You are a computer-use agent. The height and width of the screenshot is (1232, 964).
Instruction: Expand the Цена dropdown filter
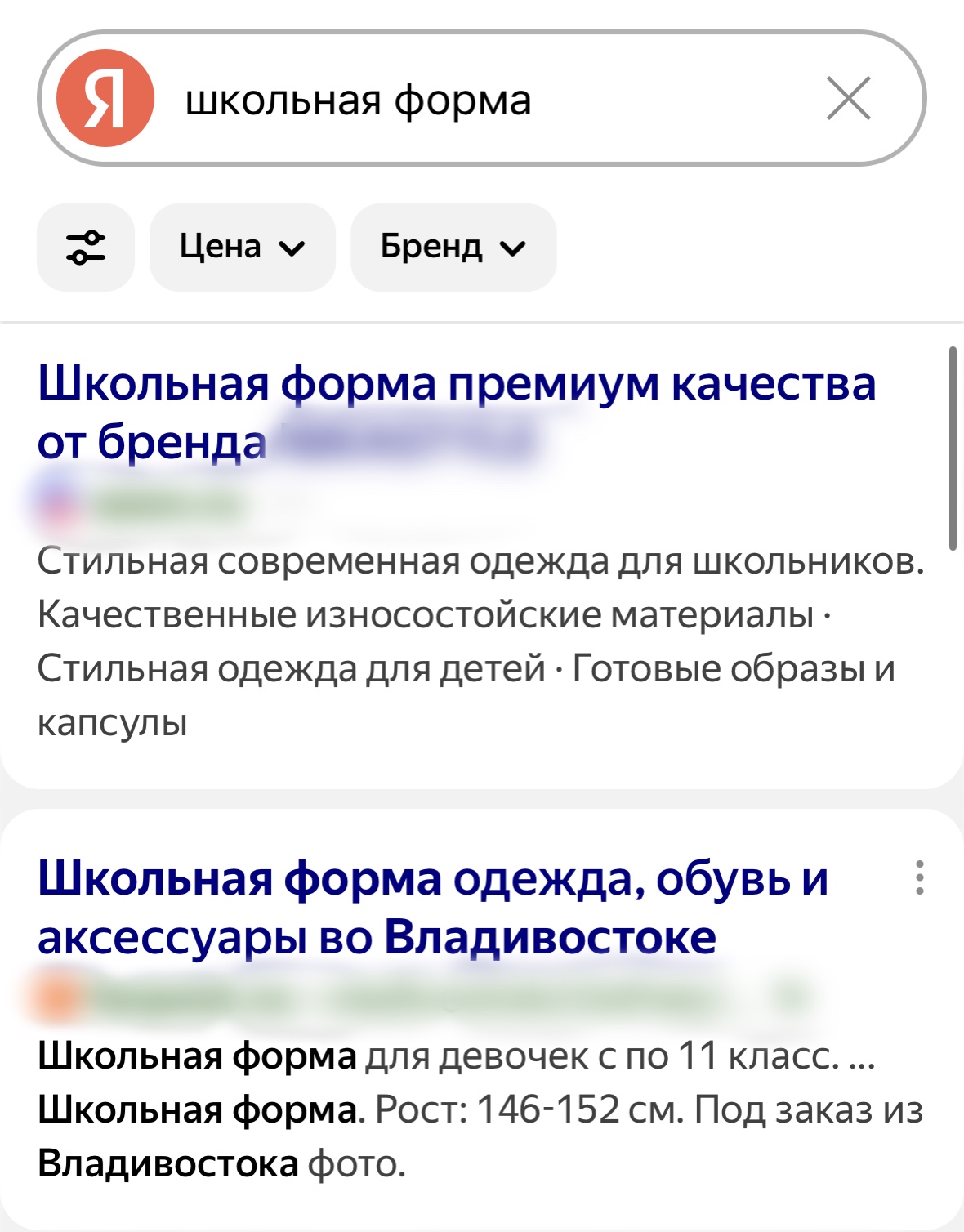[242, 247]
